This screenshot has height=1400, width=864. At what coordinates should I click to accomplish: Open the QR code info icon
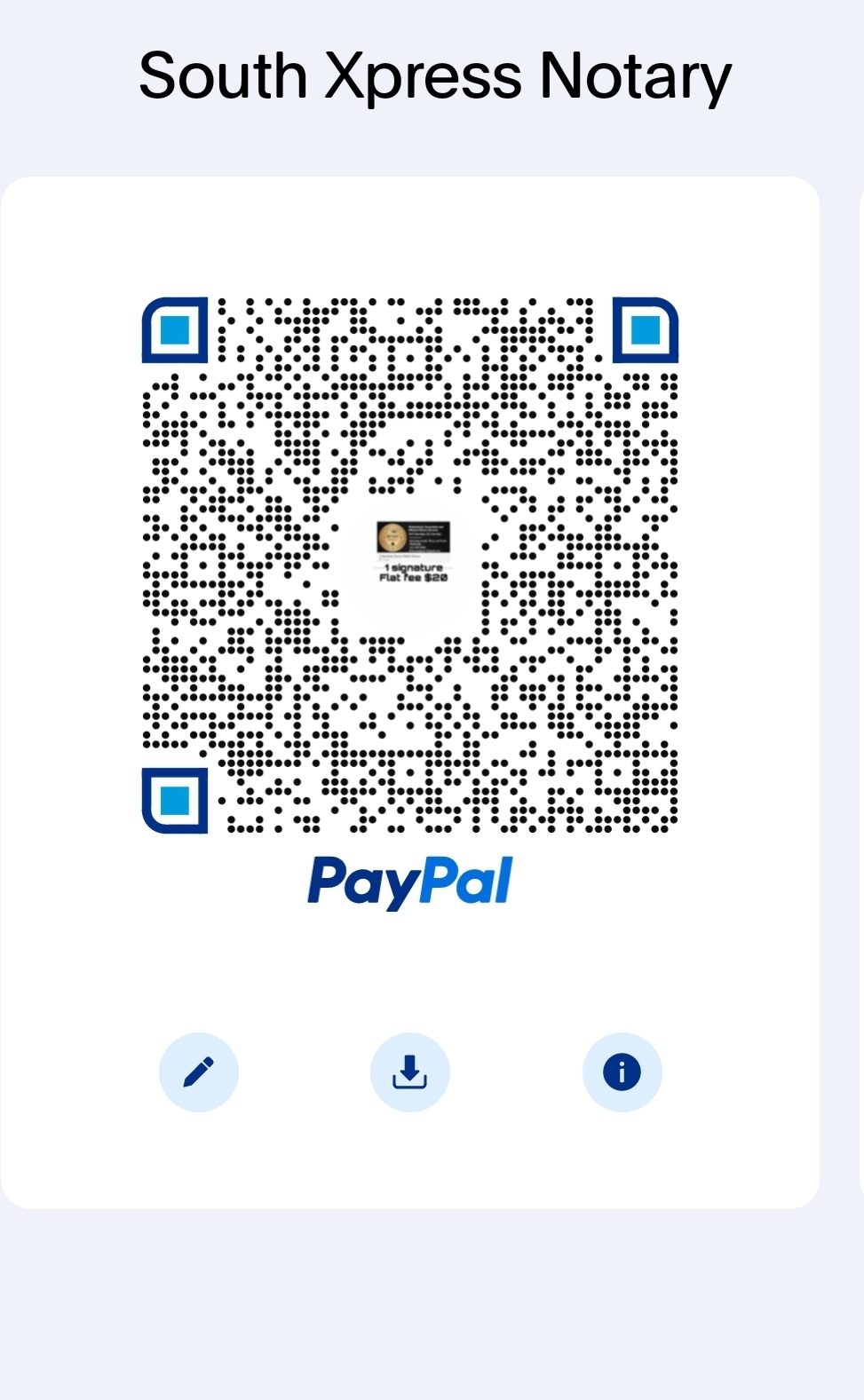pos(622,1072)
